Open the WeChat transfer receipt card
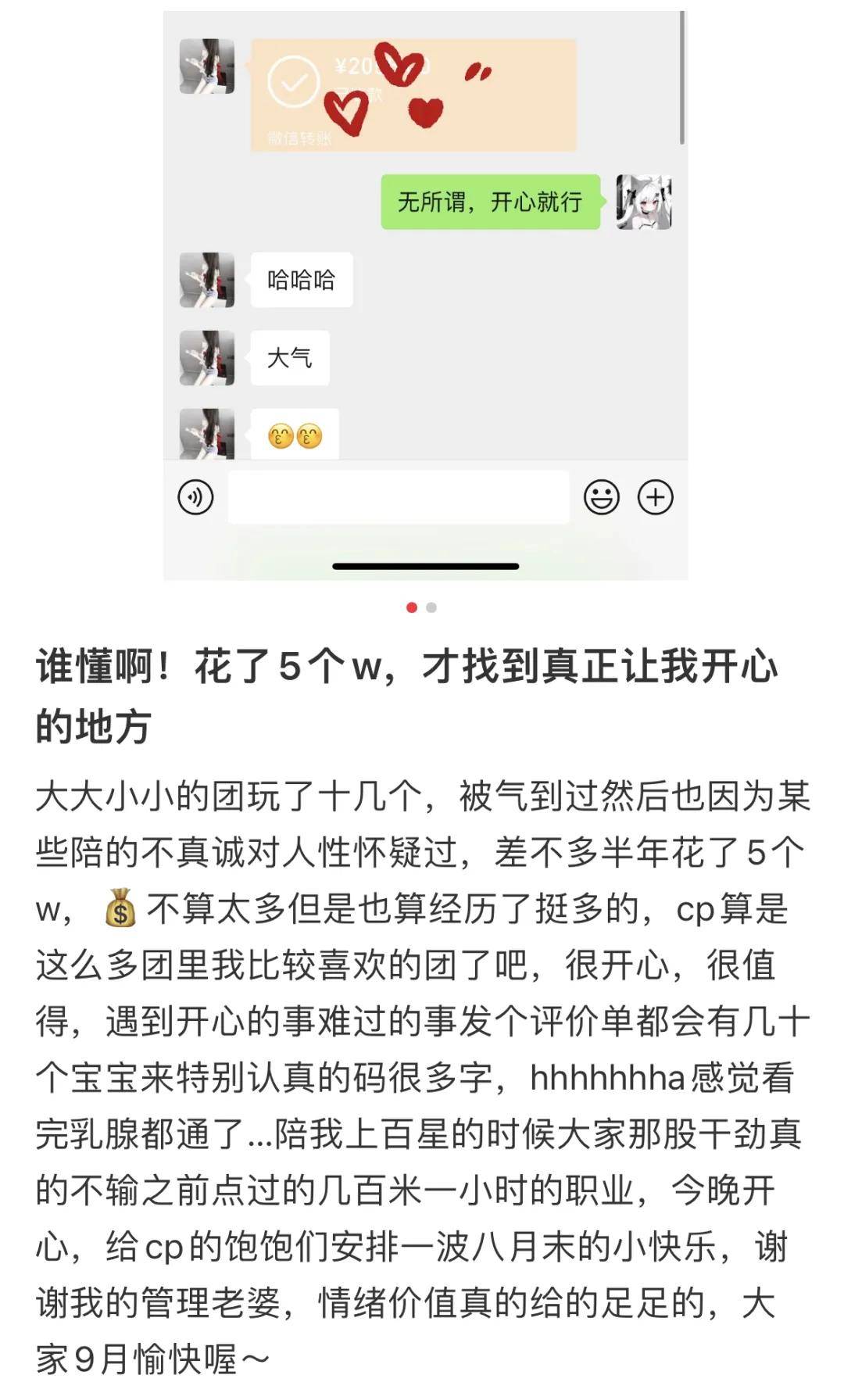 pyautogui.click(x=412, y=95)
